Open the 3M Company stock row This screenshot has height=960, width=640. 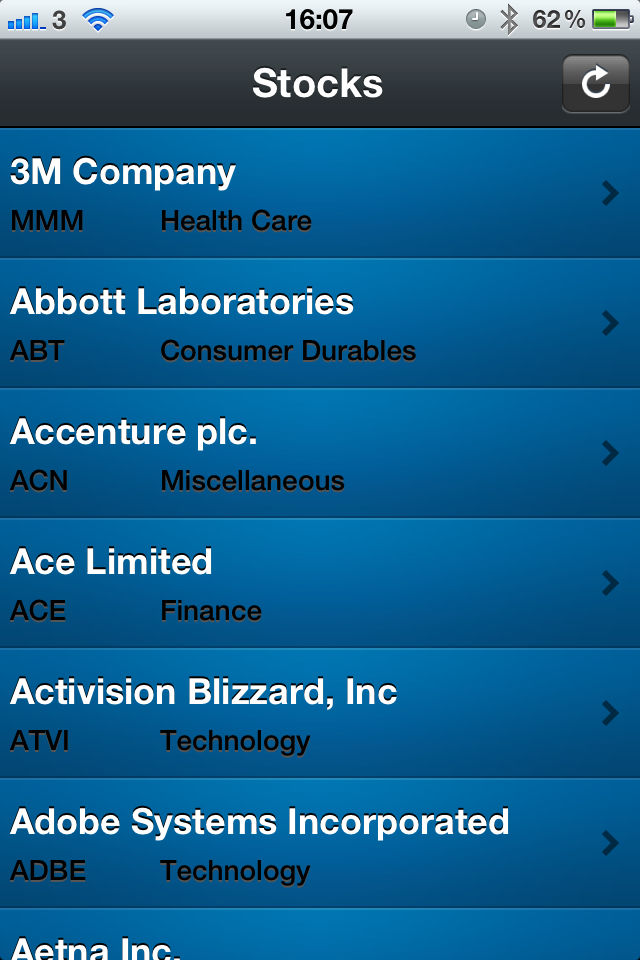point(320,194)
